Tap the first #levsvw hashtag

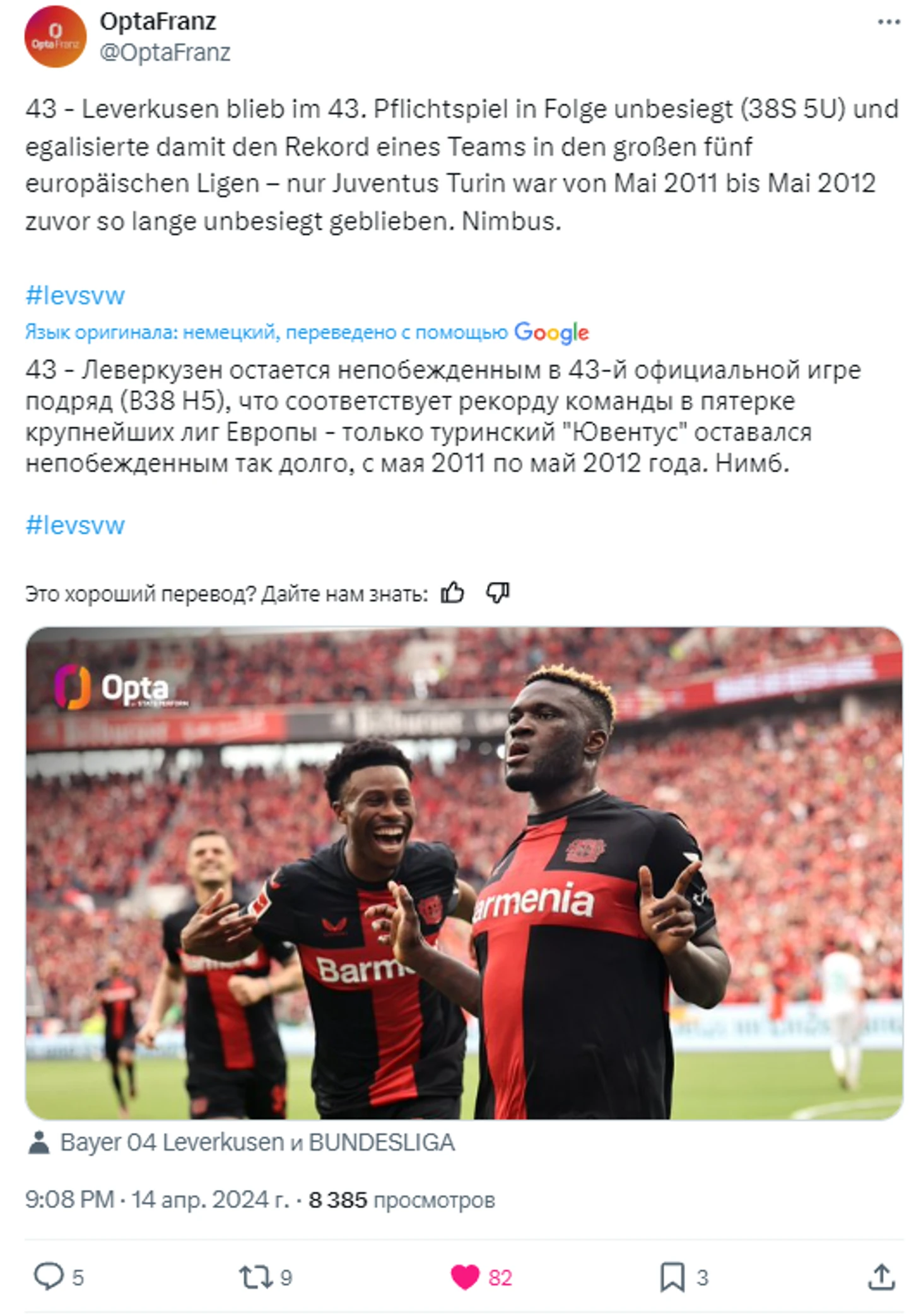[x=75, y=295]
